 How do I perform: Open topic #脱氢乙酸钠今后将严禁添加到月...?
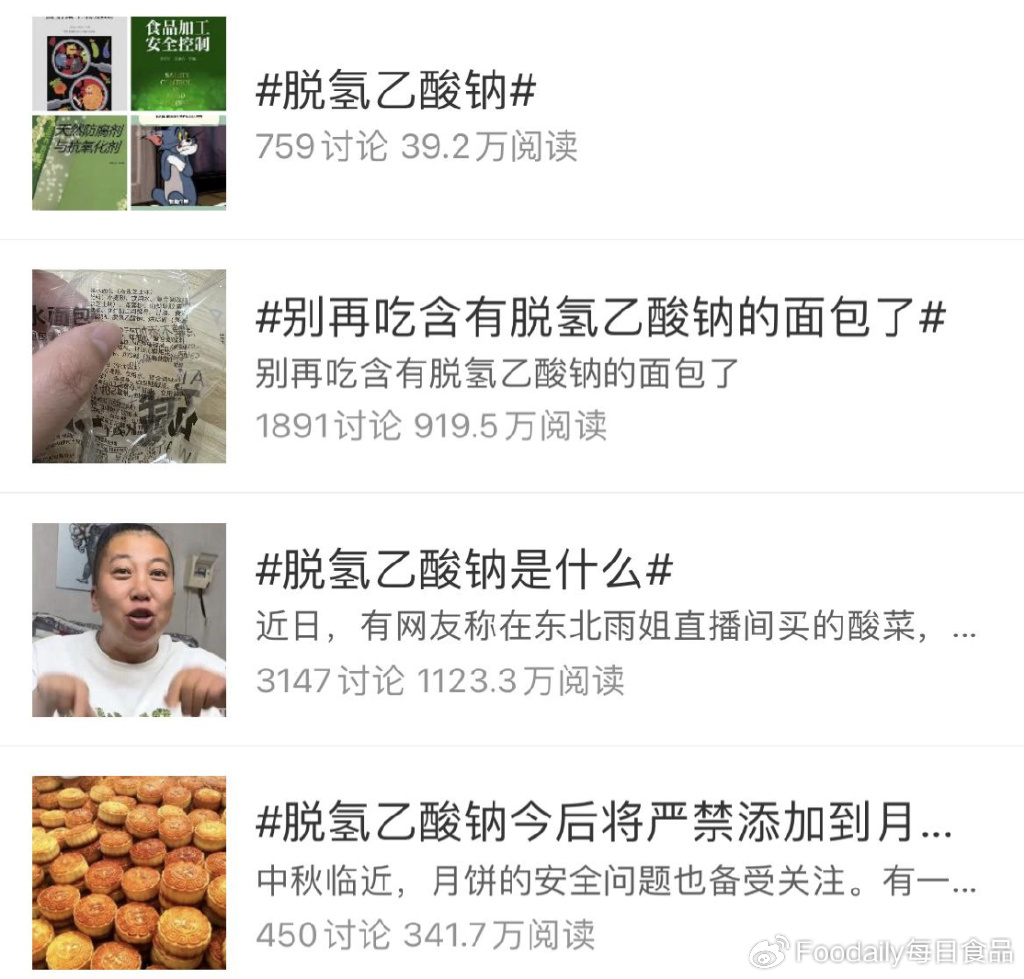coord(603,824)
